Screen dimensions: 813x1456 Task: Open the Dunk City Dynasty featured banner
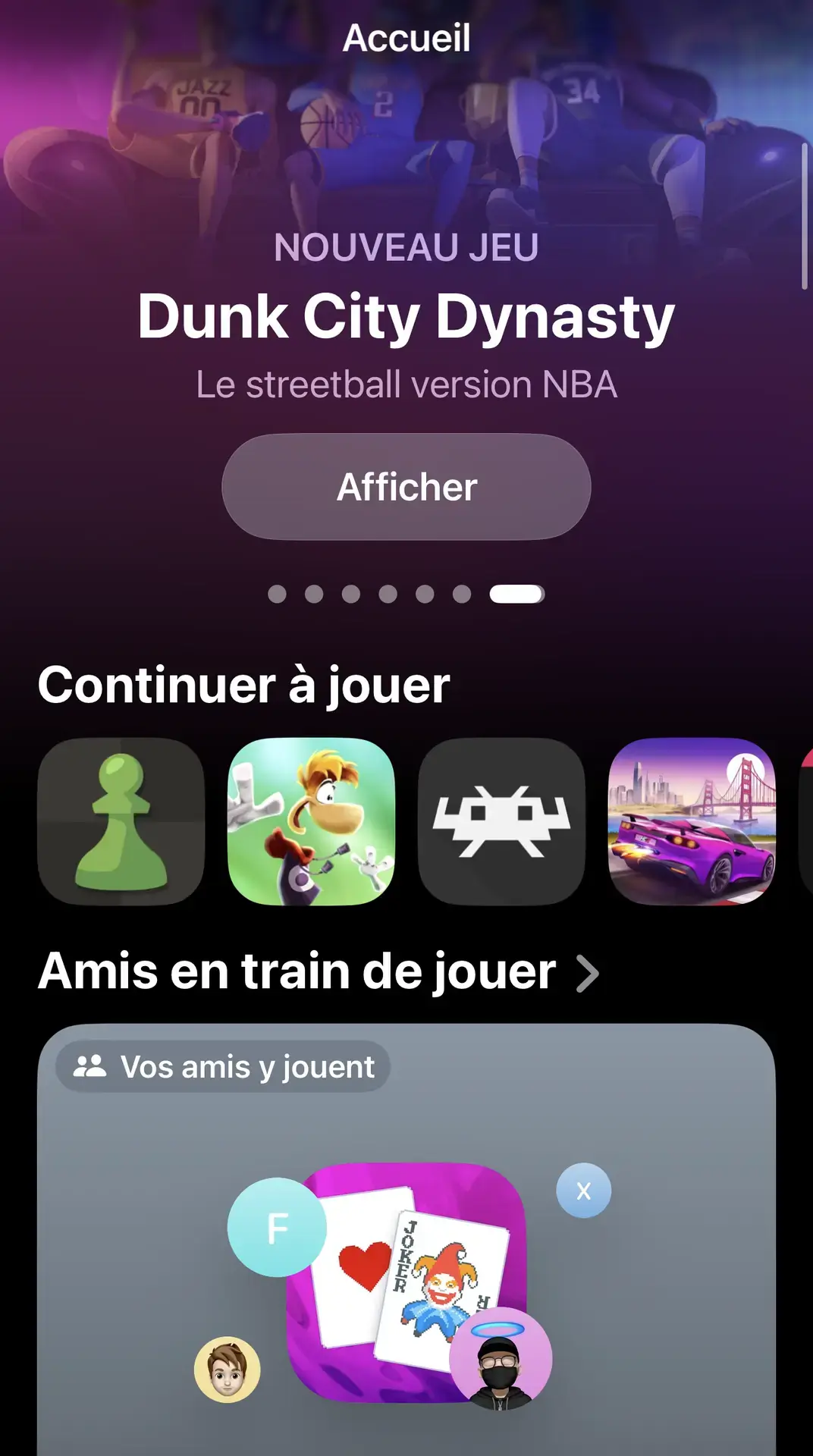coord(406,318)
